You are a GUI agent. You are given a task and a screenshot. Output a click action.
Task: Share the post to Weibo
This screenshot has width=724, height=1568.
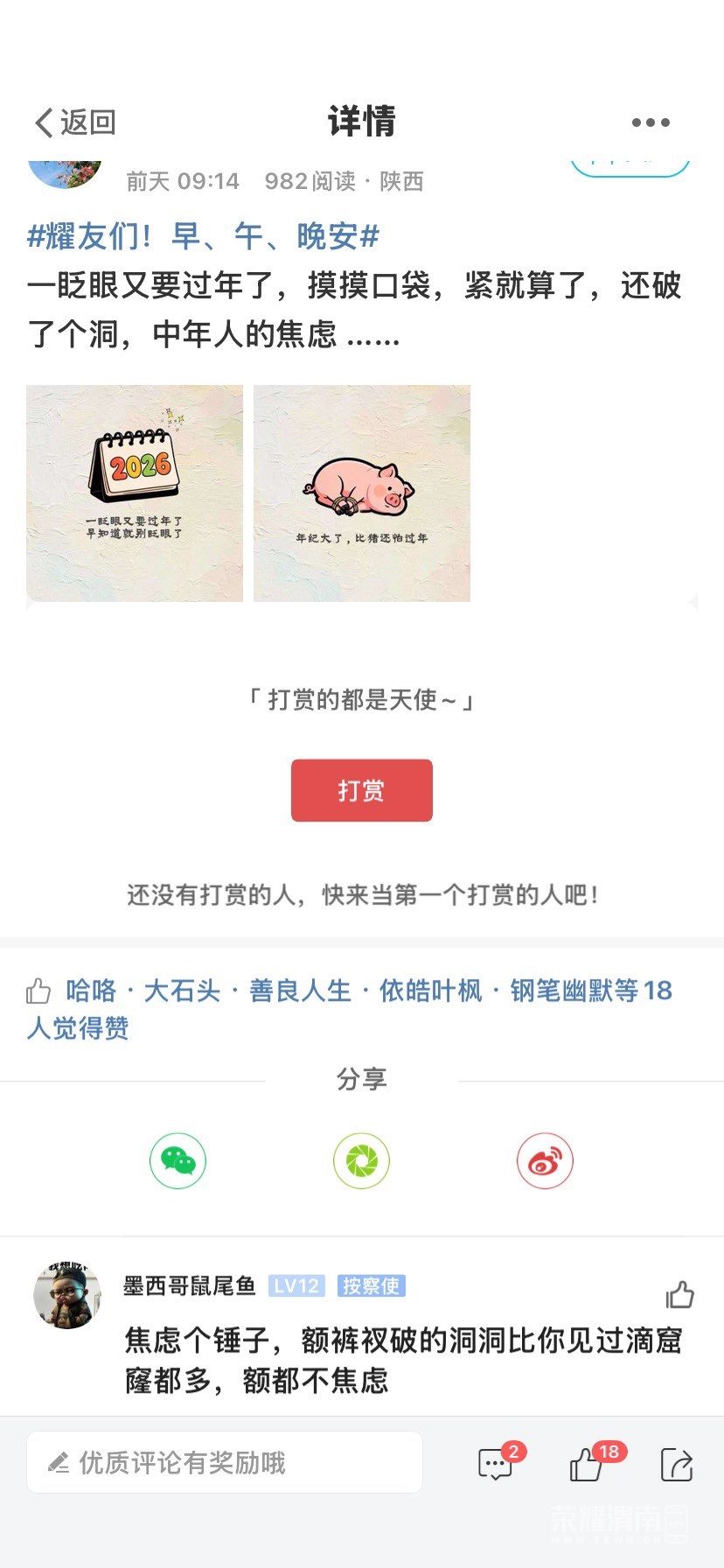pos(545,1161)
